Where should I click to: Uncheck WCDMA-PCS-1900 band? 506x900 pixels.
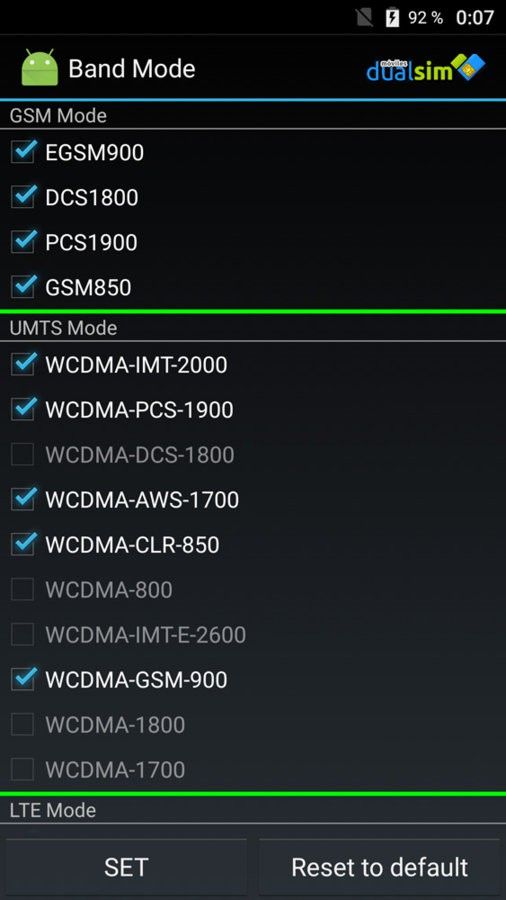click(x=23, y=410)
